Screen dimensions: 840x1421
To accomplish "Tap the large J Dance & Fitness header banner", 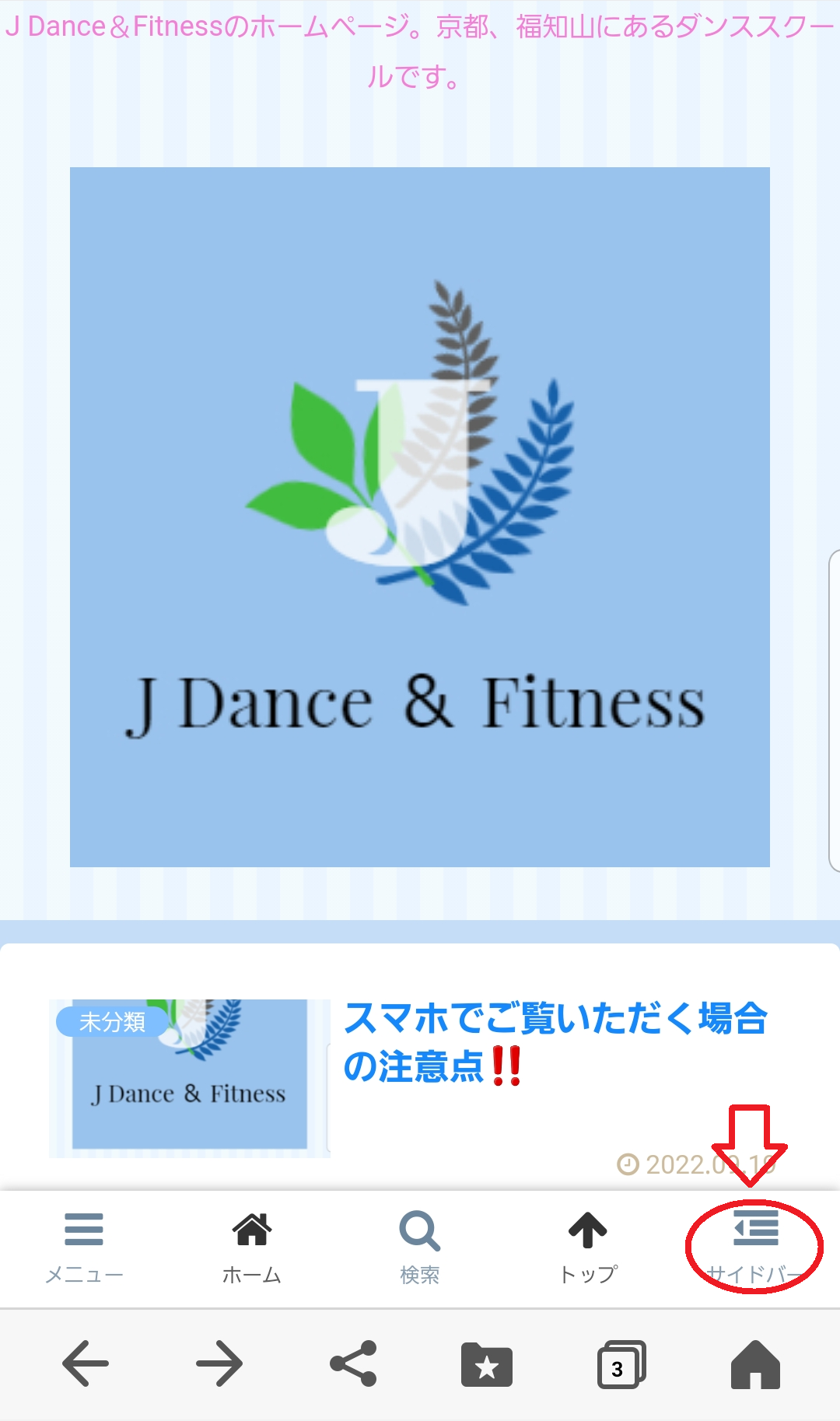I will point(420,516).
